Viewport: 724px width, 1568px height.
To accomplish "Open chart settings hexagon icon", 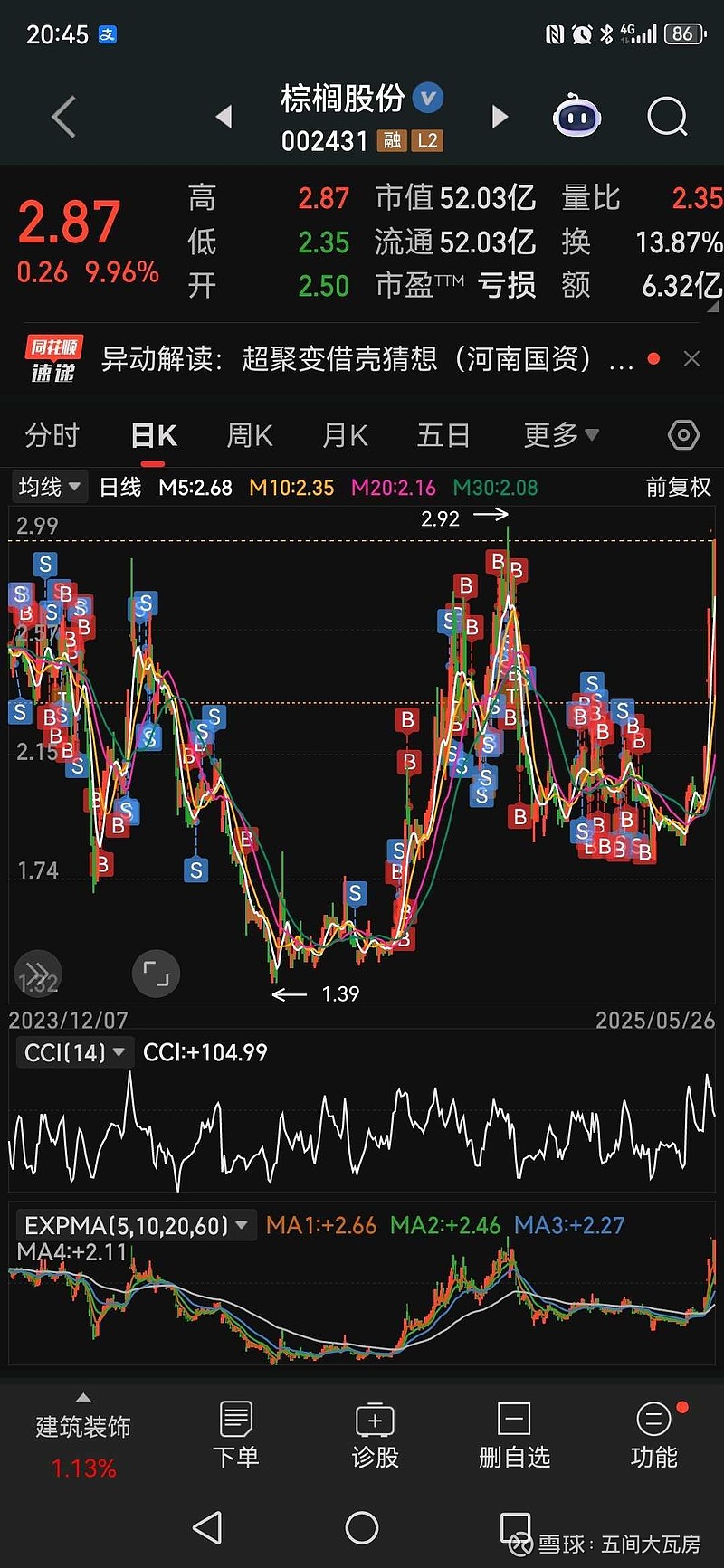I will (683, 435).
